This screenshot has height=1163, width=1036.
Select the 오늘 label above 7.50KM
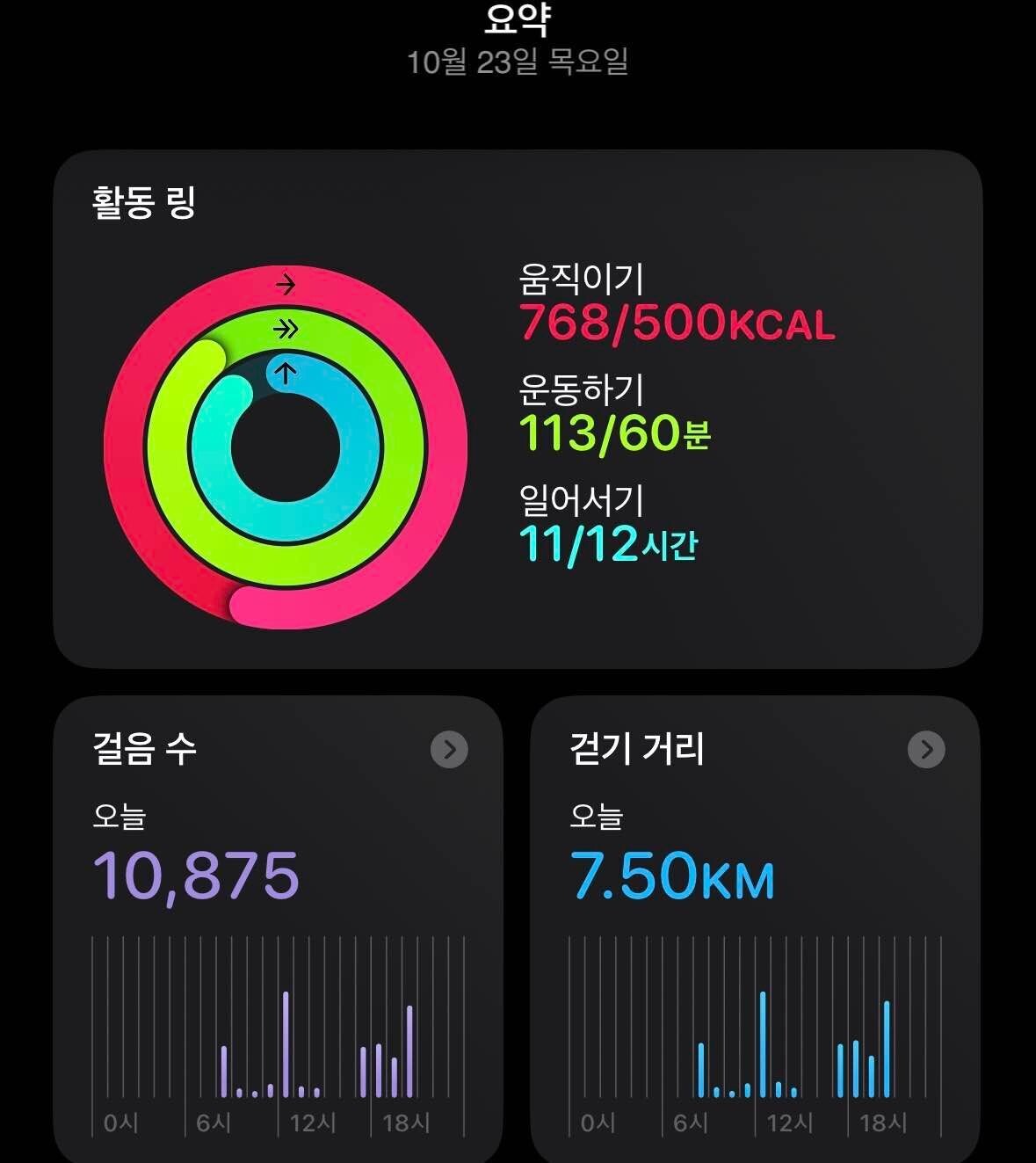596,816
